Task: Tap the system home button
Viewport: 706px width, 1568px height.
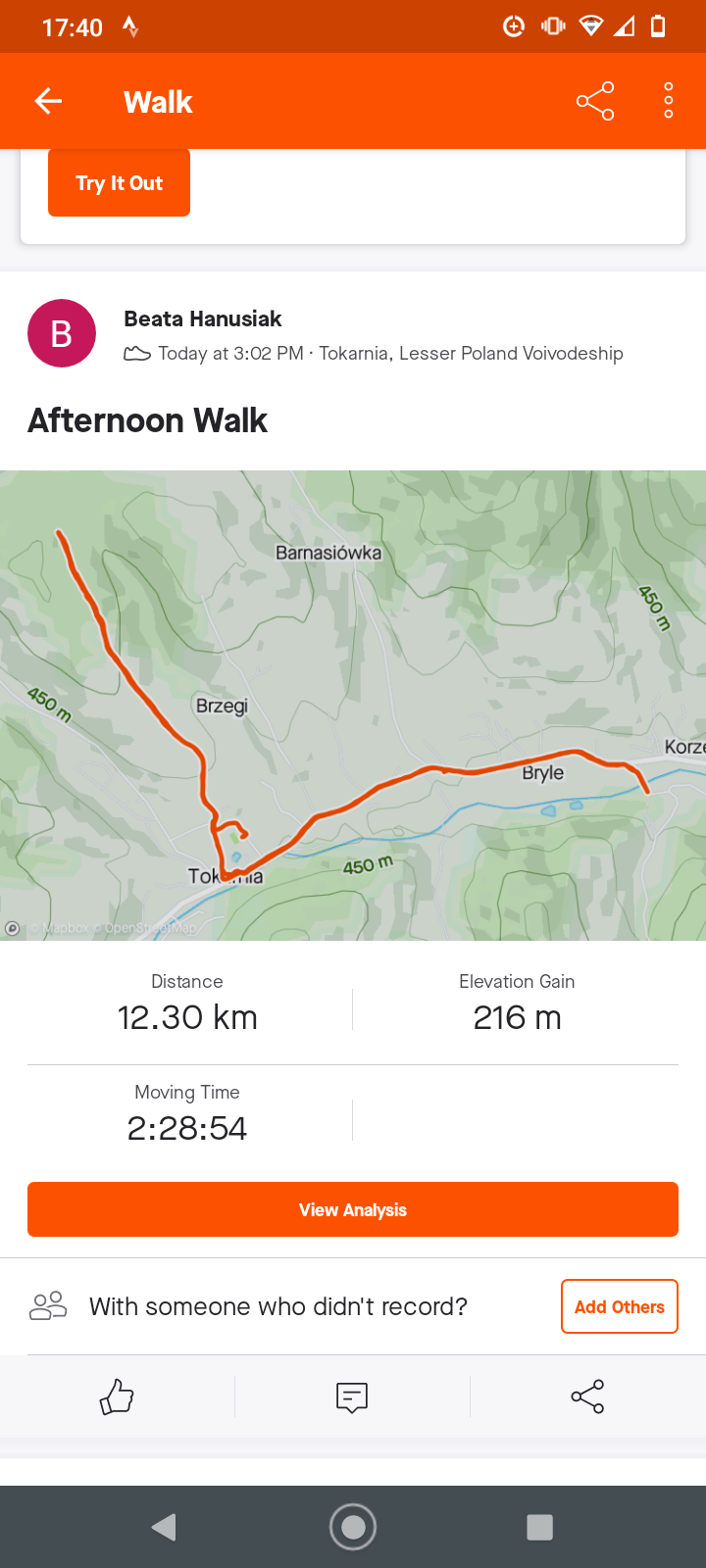Action: (x=353, y=1527)
